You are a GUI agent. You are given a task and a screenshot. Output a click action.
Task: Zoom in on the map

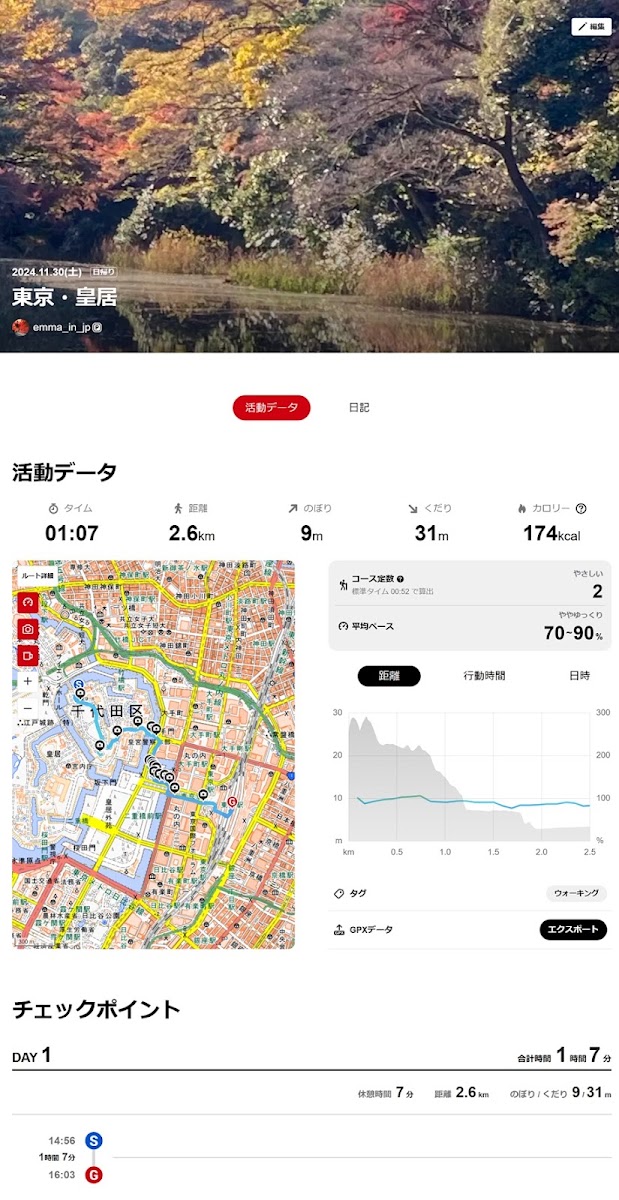tap(28, 681)
